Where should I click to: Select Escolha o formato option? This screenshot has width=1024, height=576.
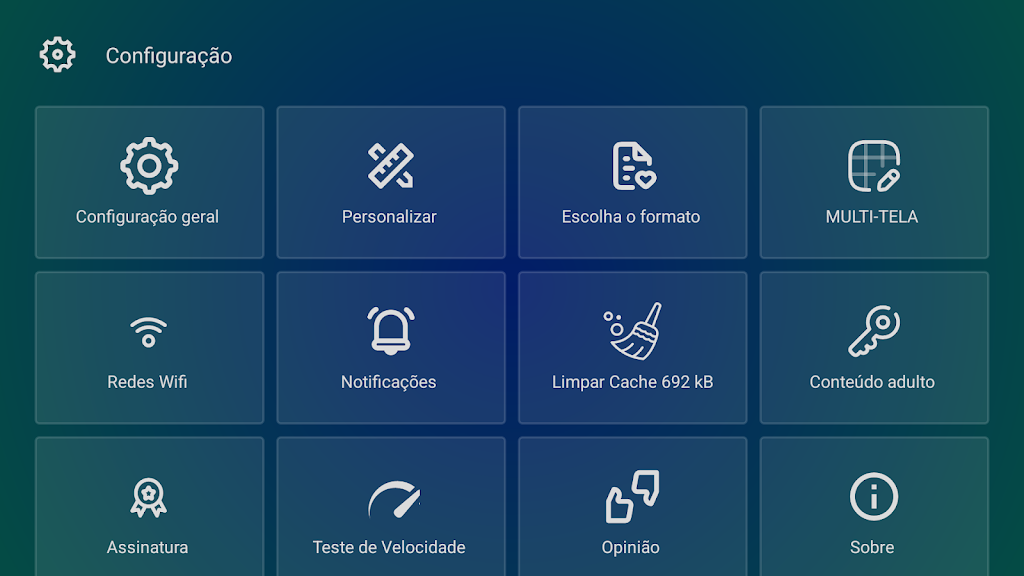point(632,183)
